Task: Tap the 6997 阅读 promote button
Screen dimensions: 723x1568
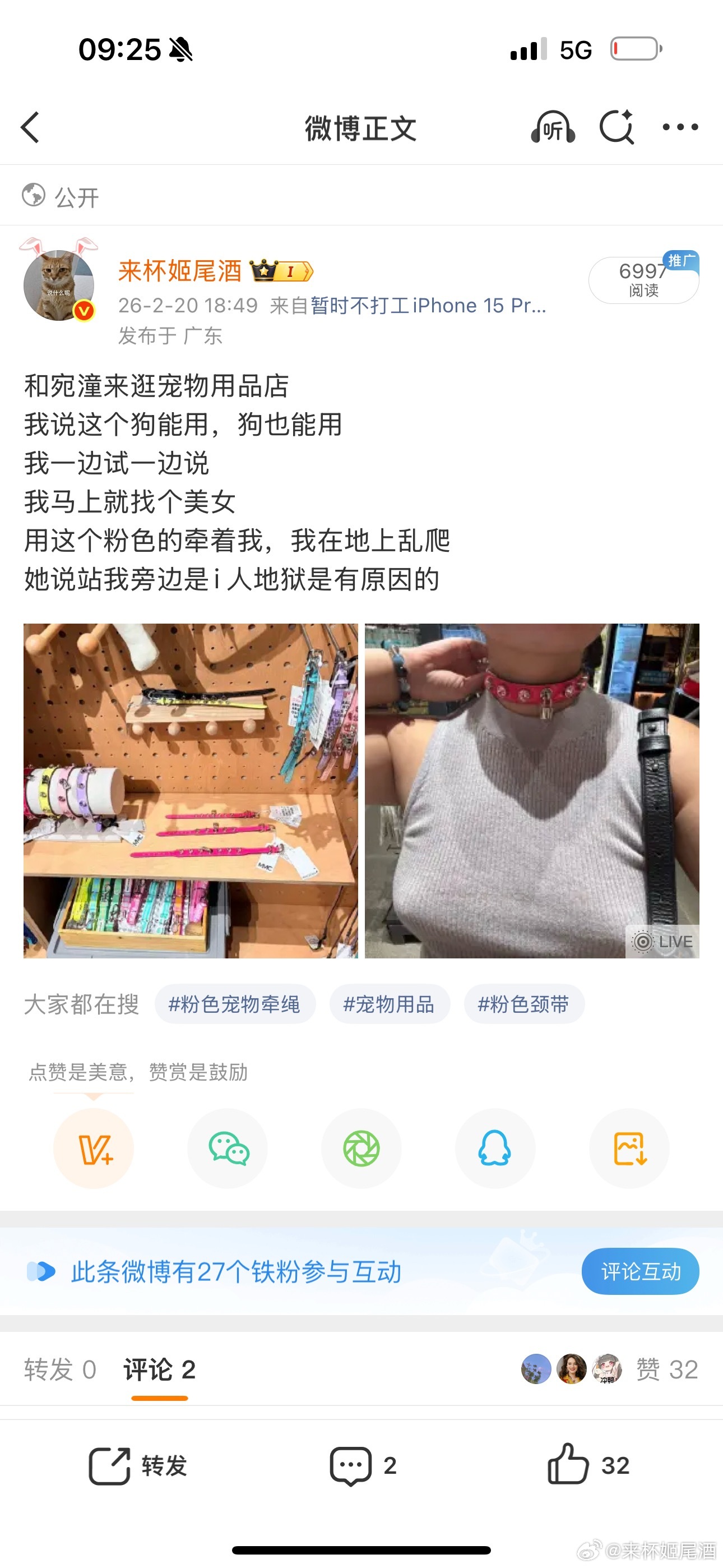Action: pyautogui.click(x=643, y=280)
